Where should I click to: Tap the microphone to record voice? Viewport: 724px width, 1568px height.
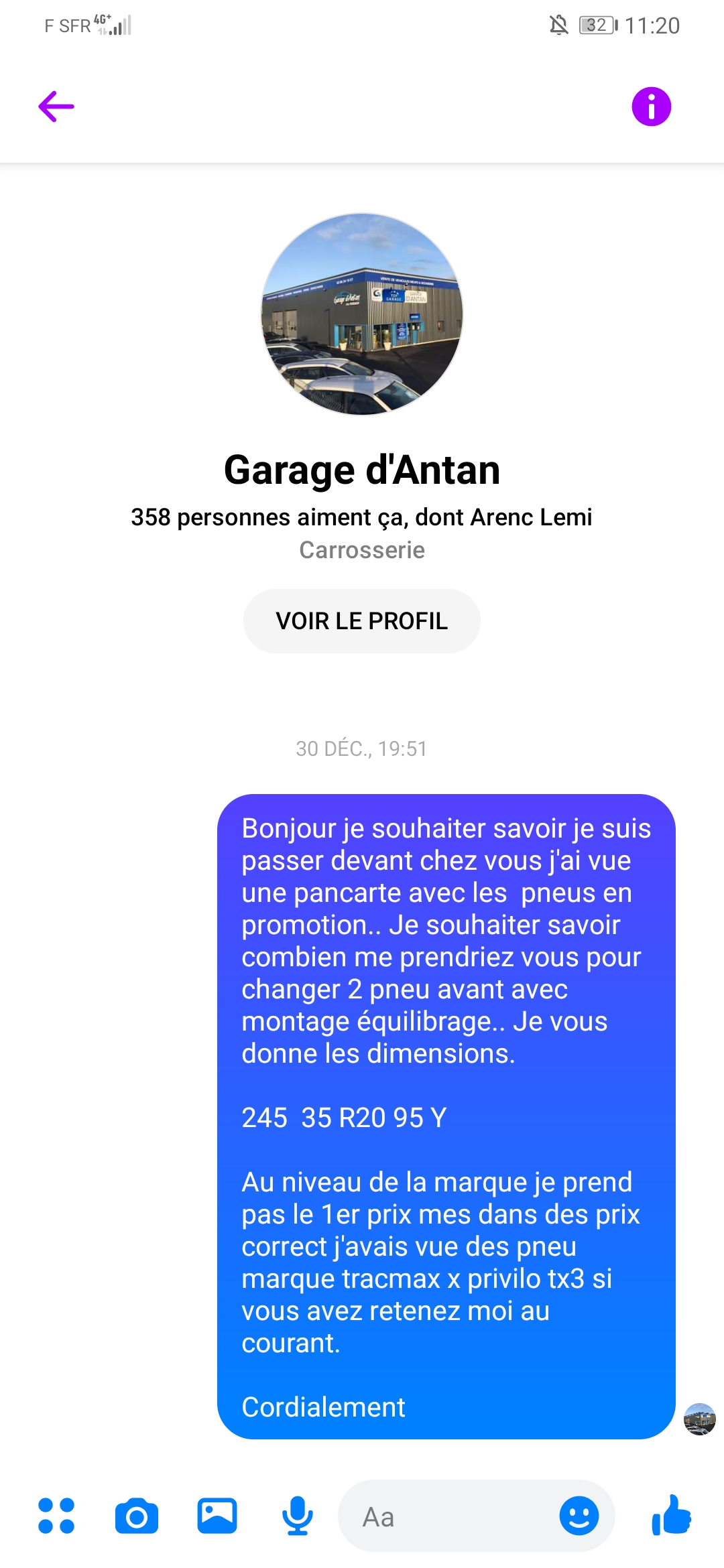pyautogui.click(x=297, y=1516)
